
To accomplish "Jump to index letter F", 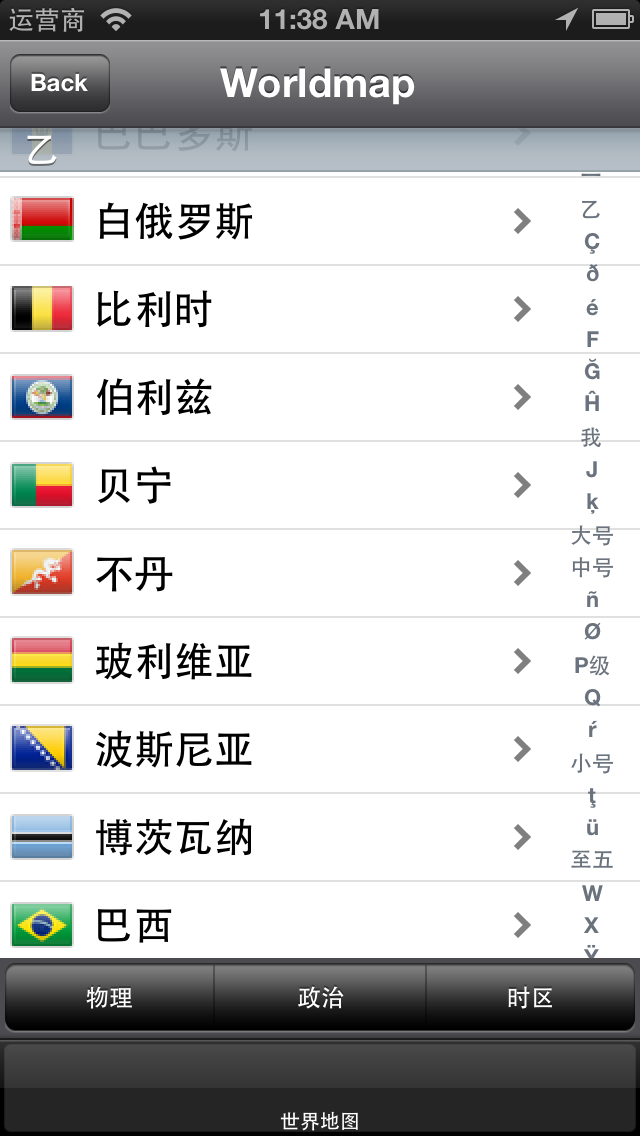I will click(592, 339).
